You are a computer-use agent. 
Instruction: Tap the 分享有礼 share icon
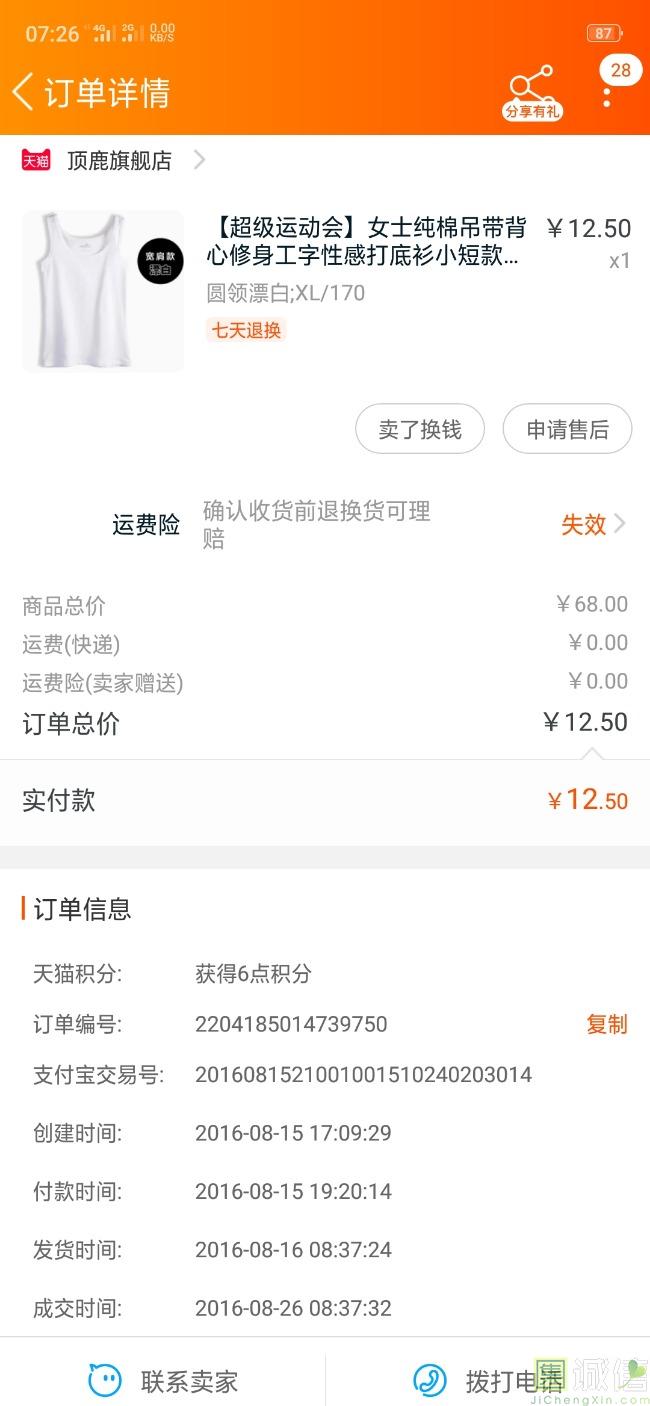click(x=532, y=93)
